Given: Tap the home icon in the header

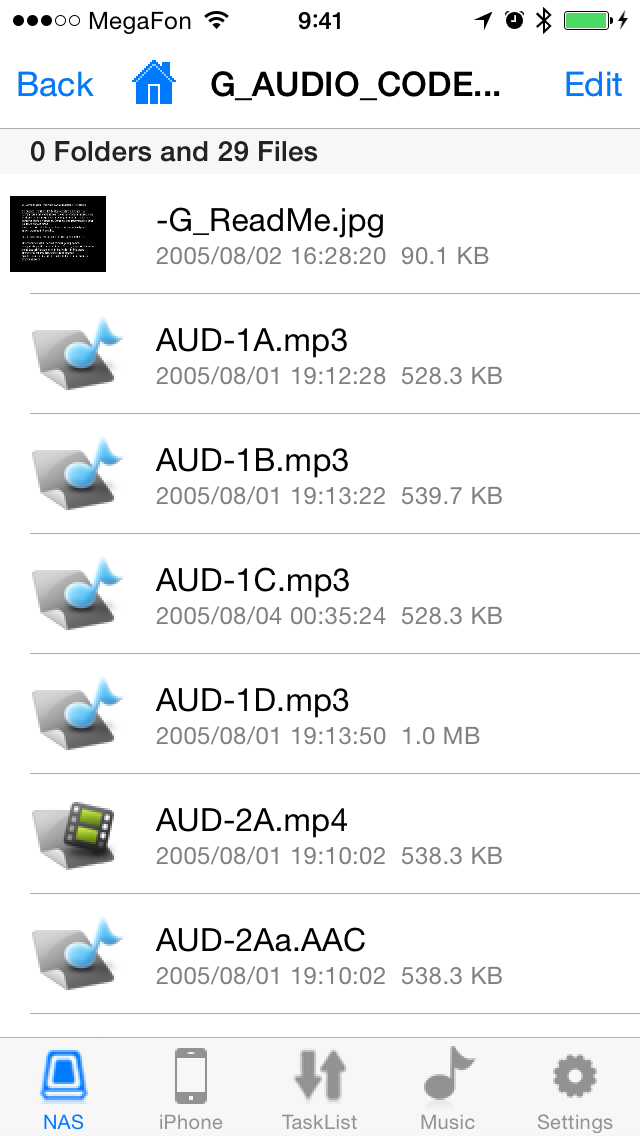Looking at the screenshot, I should 154,84.
